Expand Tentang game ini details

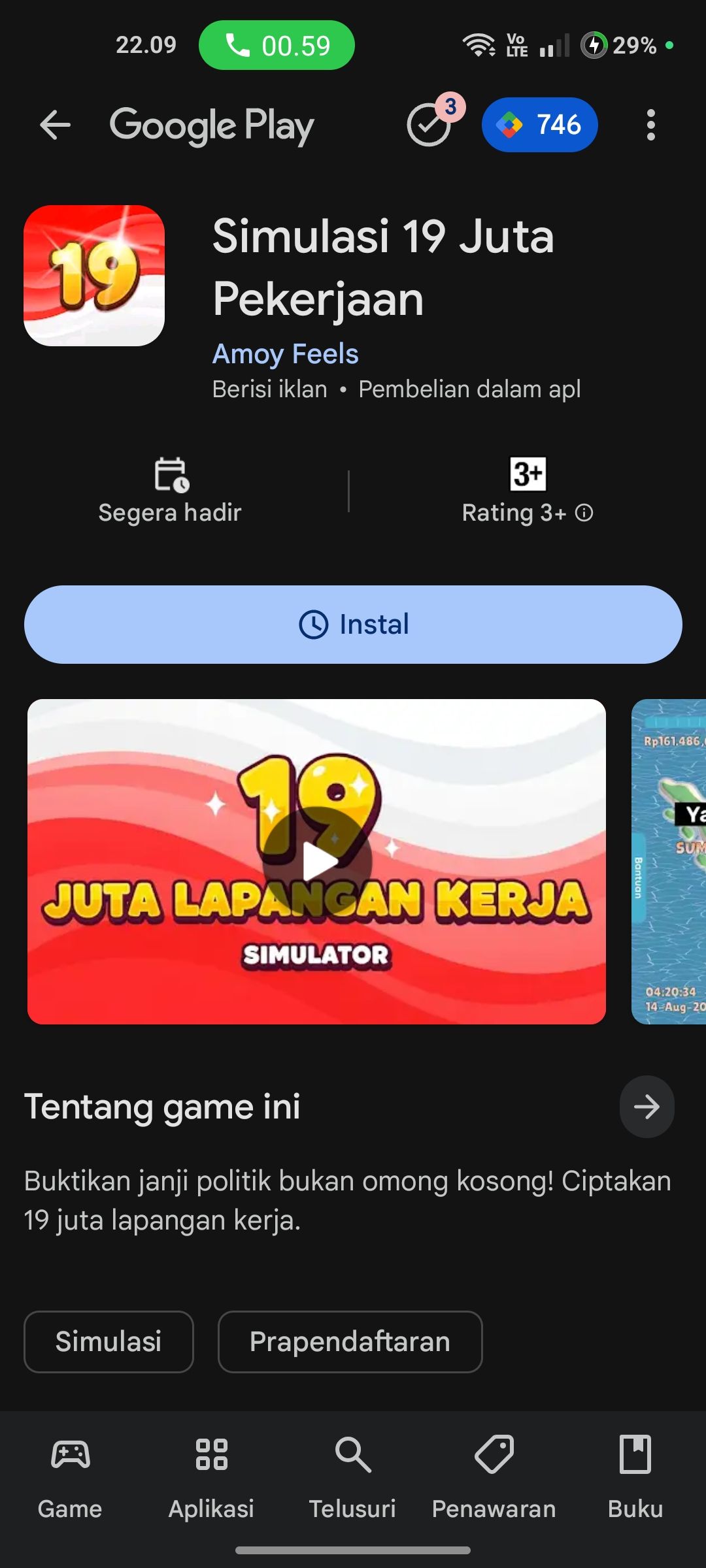pyautogui.click(x=646, y=1107)
